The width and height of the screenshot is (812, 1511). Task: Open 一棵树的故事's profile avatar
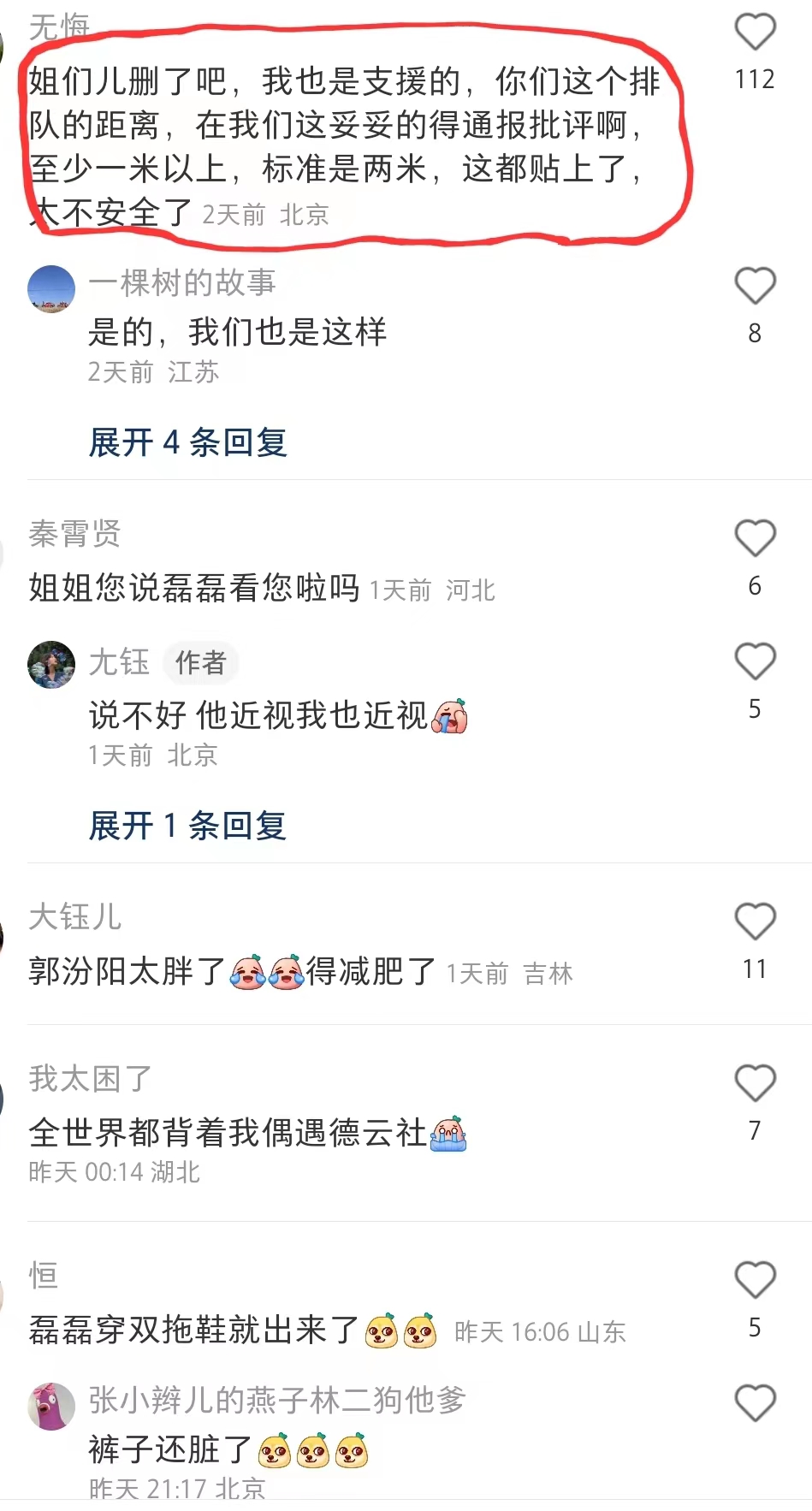pyautogui.click(x=50, y=288)
